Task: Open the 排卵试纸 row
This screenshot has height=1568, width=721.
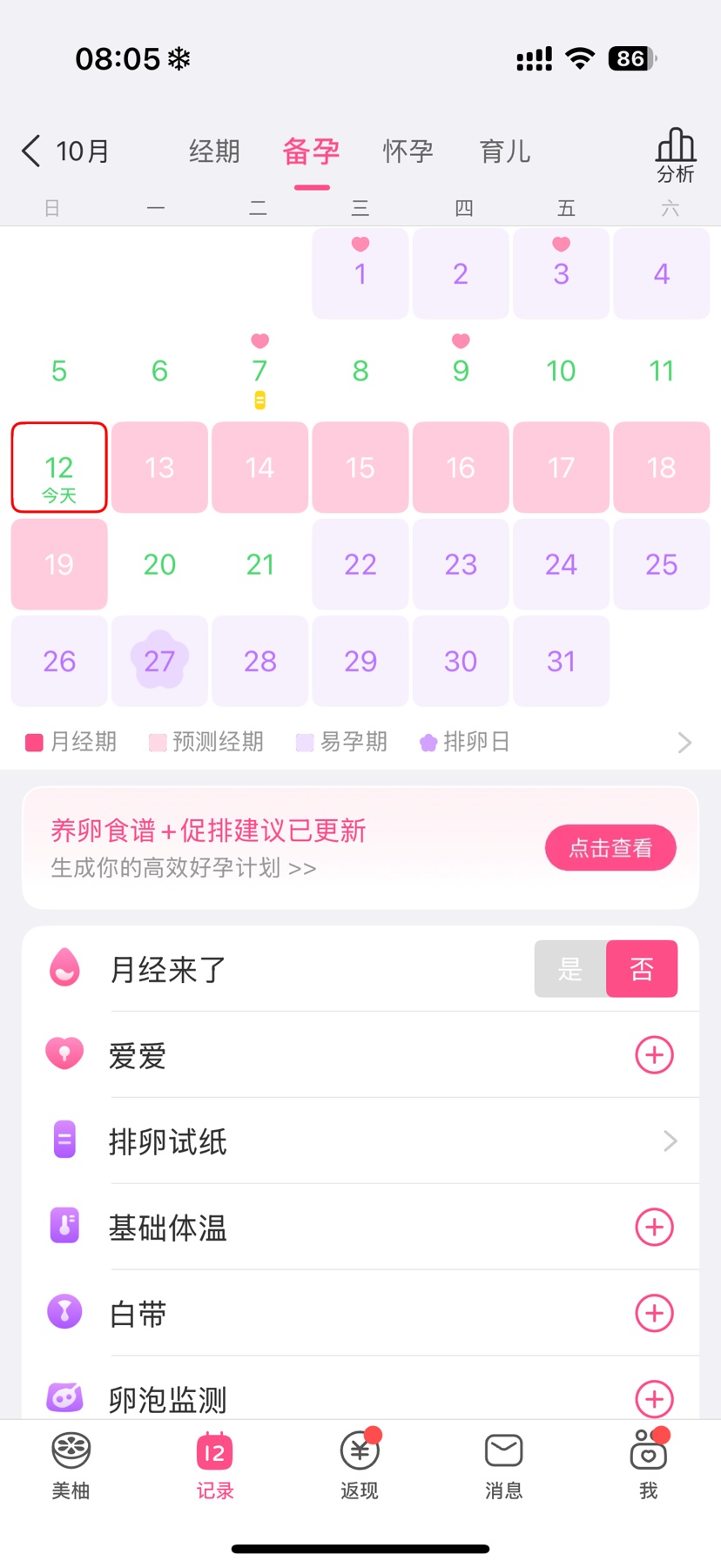Action: pyautogui.click(x=669, y=1141)
